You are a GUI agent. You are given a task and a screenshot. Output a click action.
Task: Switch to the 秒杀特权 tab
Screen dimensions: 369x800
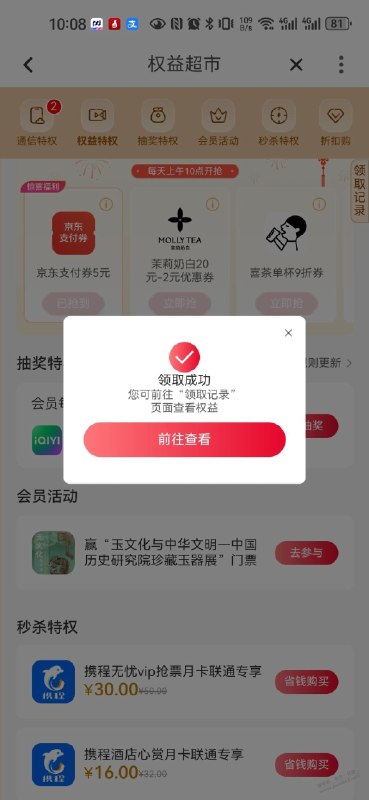click(279, 123)
